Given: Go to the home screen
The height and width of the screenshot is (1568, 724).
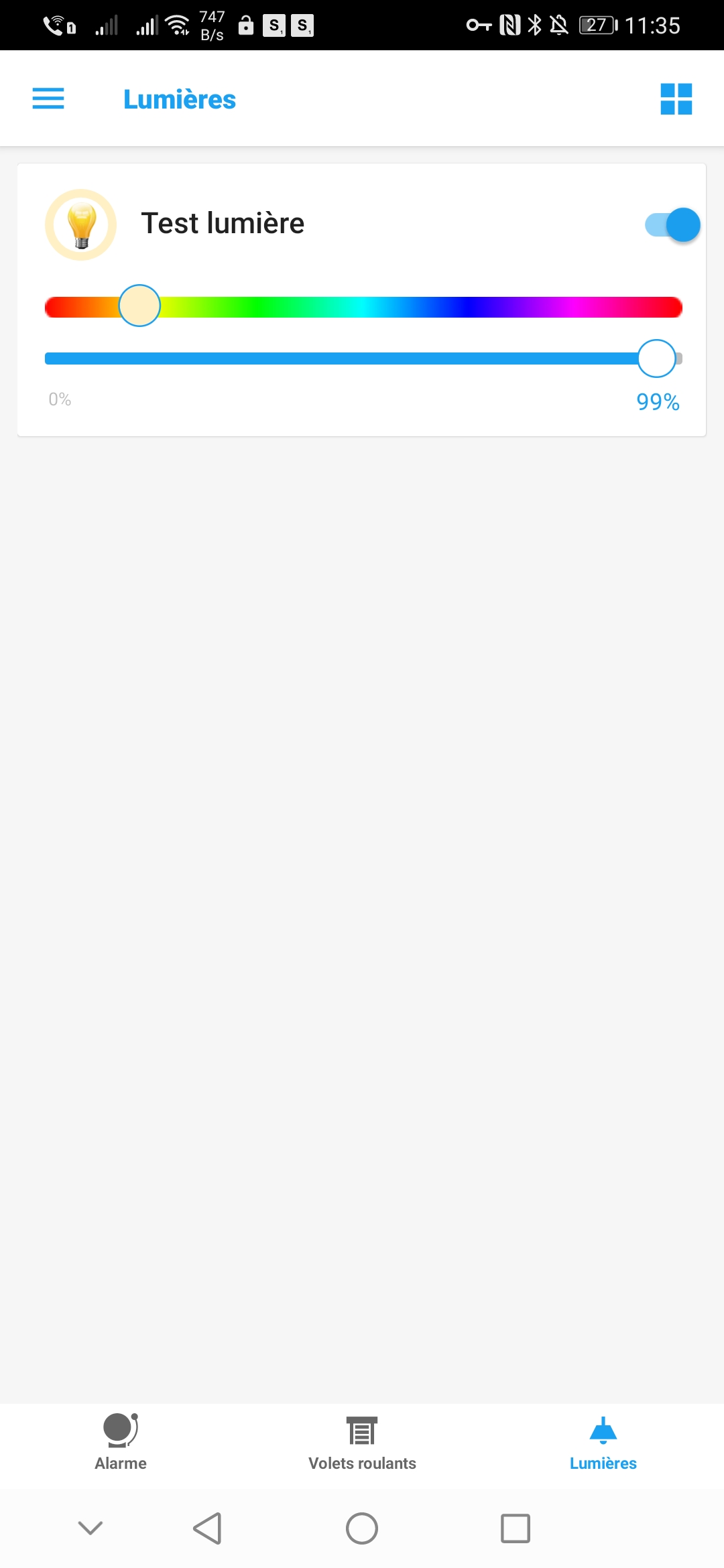Looking at the screenshot, I should click(x=362, y=1528).
